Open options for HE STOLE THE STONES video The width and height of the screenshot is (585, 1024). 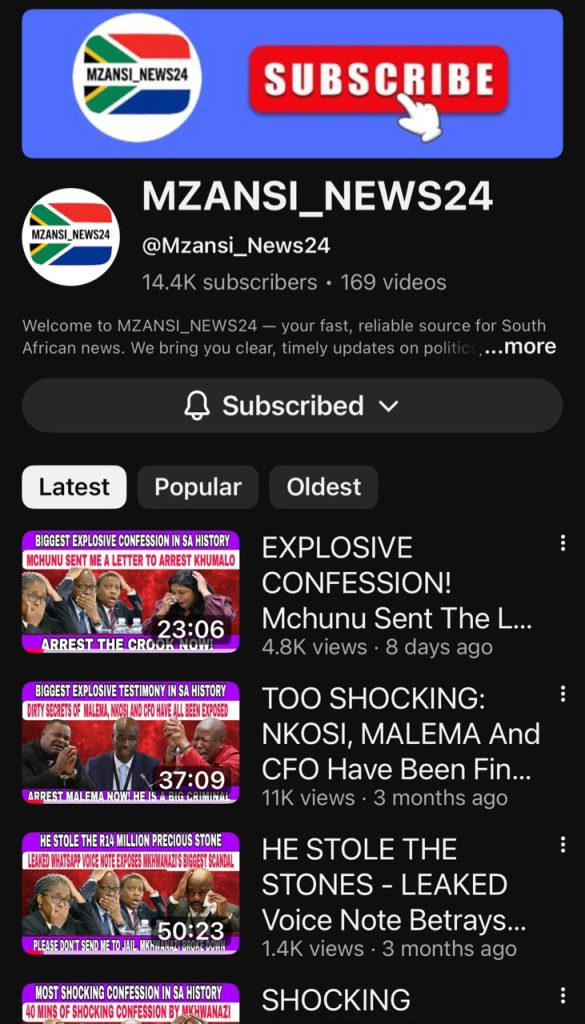[x=562, y=845]
